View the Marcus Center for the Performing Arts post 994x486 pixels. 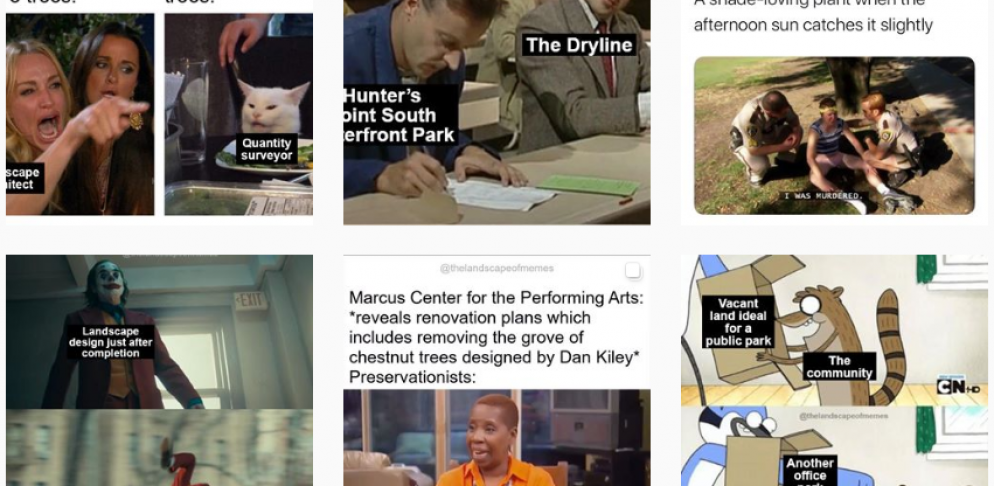pos(496,370)
